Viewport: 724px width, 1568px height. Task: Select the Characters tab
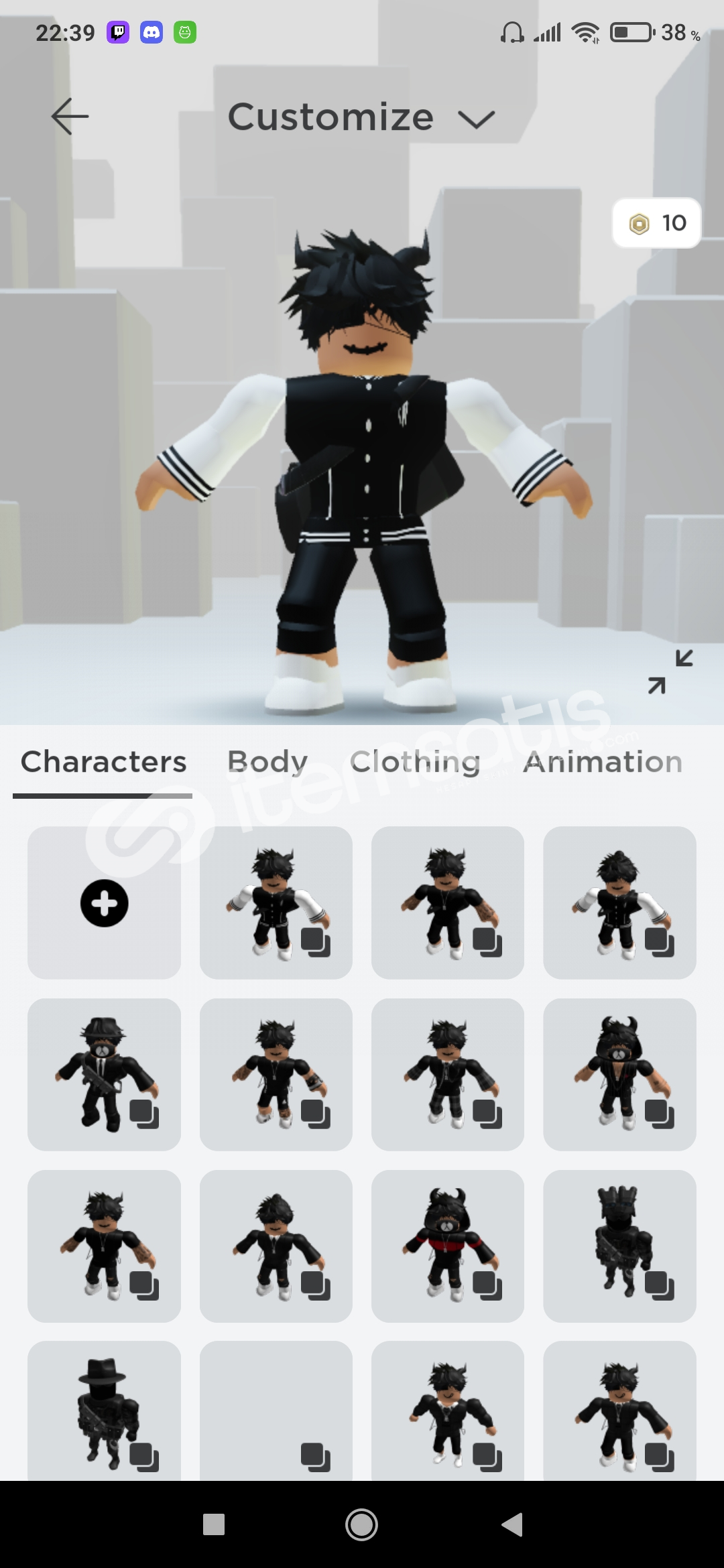103,762
